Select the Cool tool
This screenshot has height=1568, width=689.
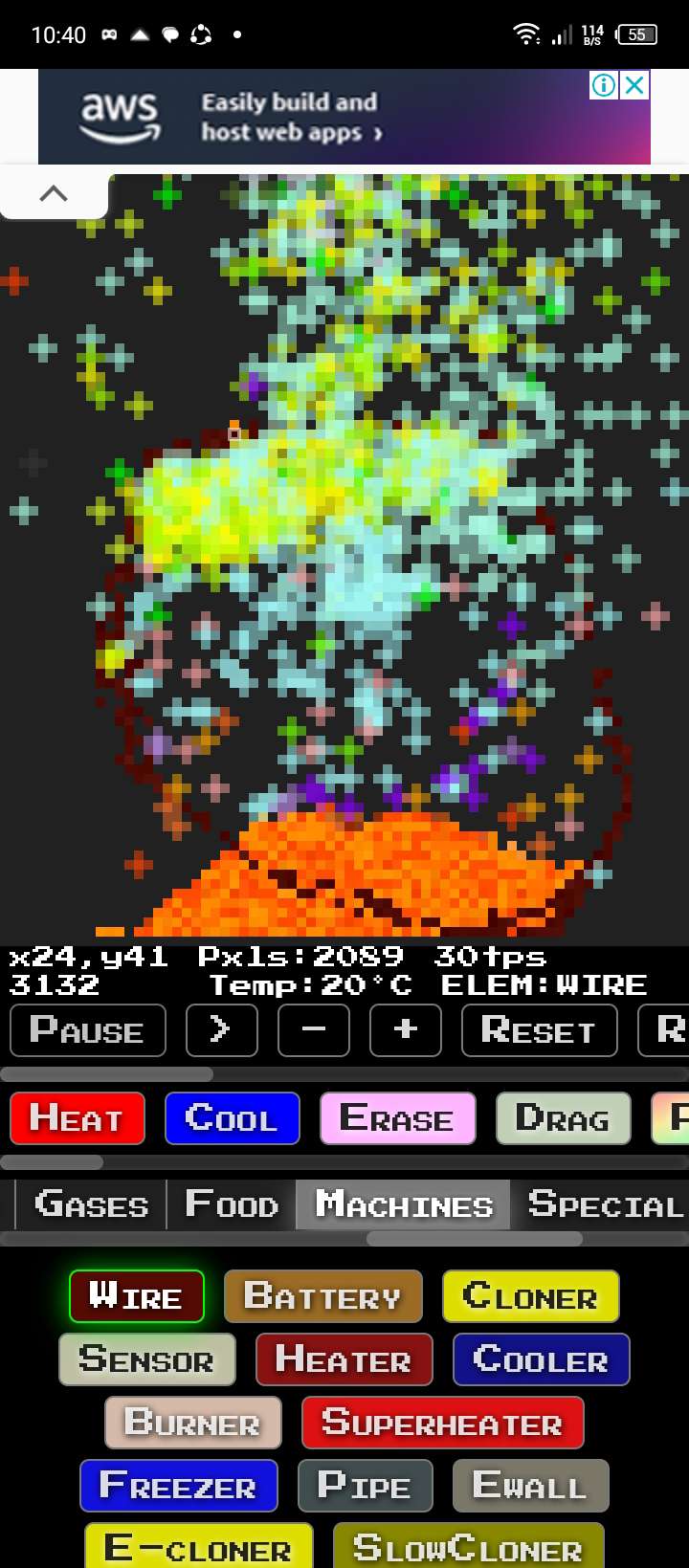click(232, 1118)
